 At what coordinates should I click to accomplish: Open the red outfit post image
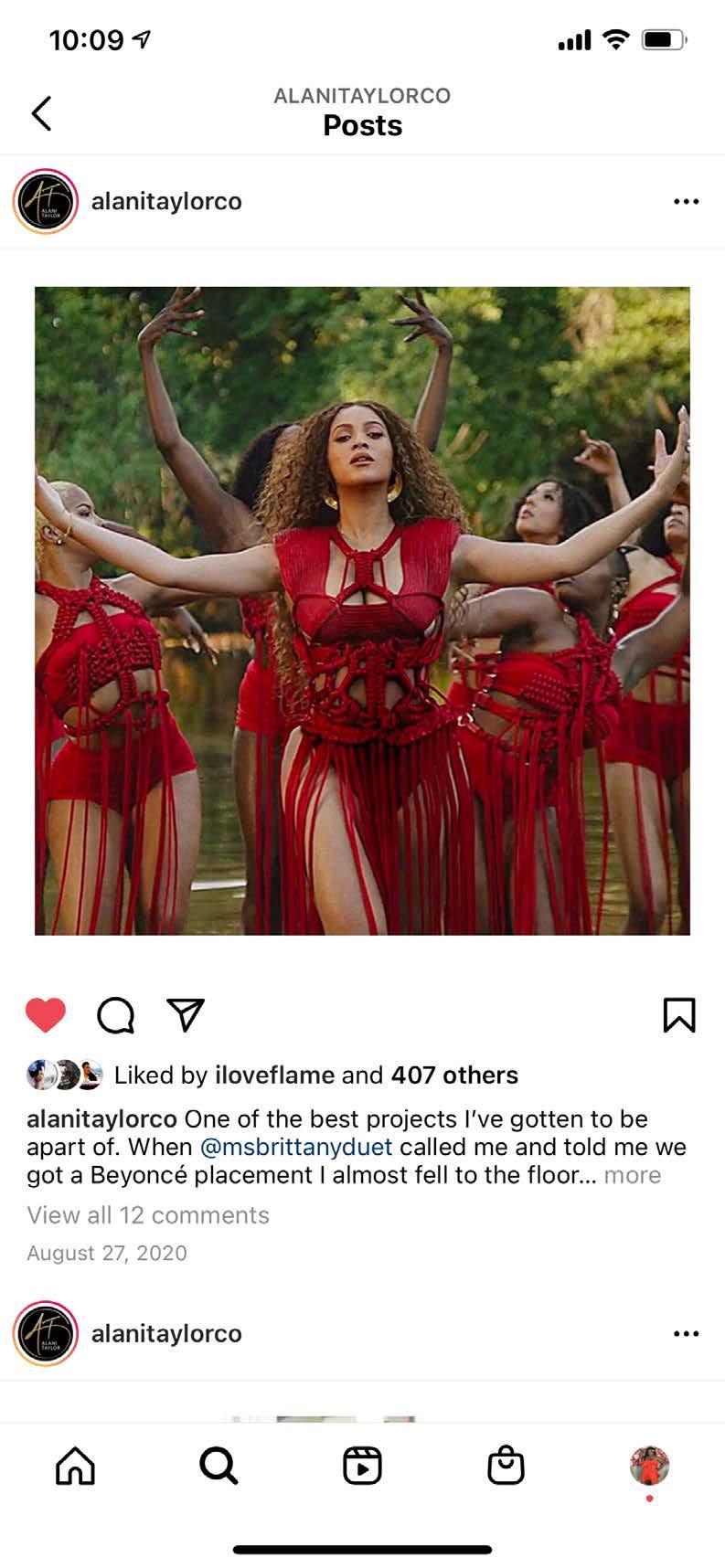coord(362,610)
